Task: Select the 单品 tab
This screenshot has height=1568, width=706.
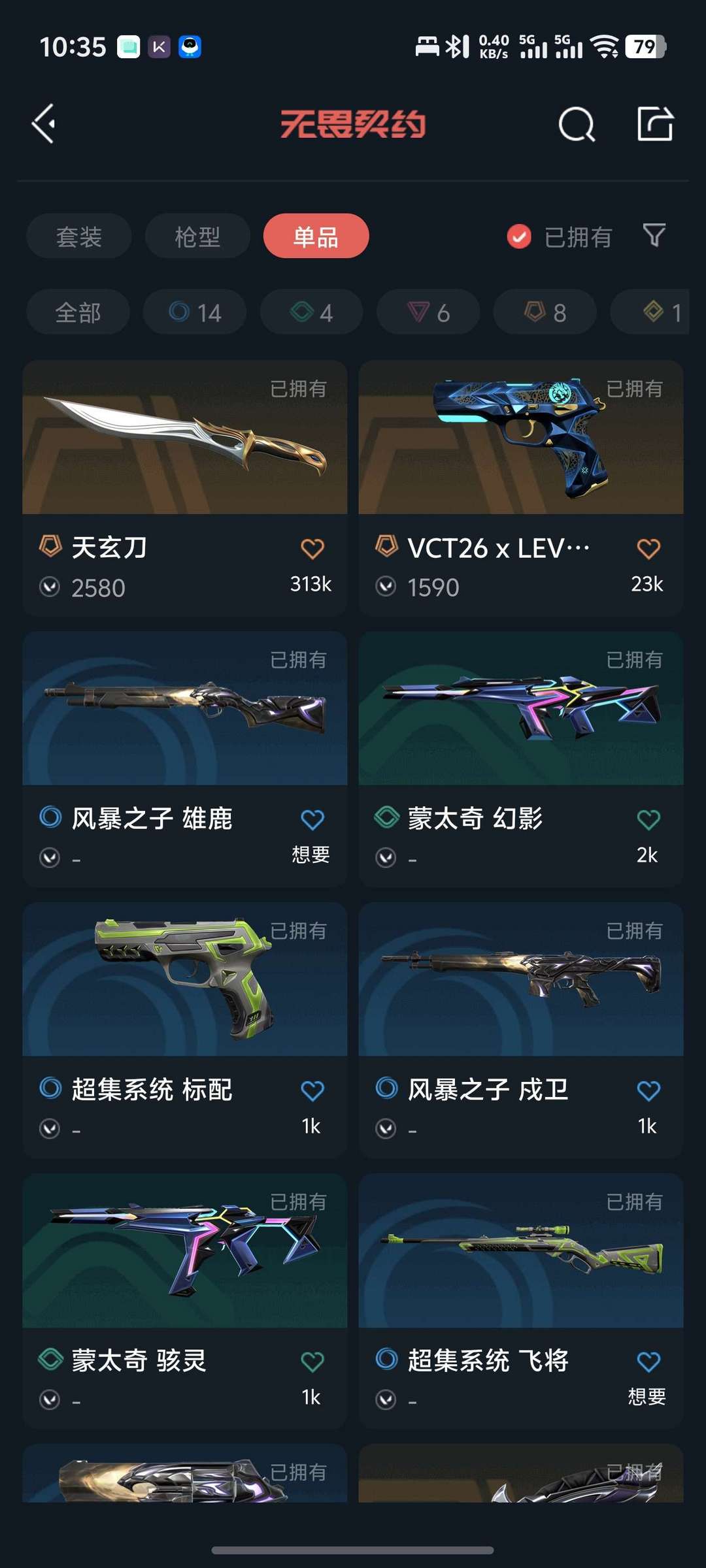Action: (316, 236)
